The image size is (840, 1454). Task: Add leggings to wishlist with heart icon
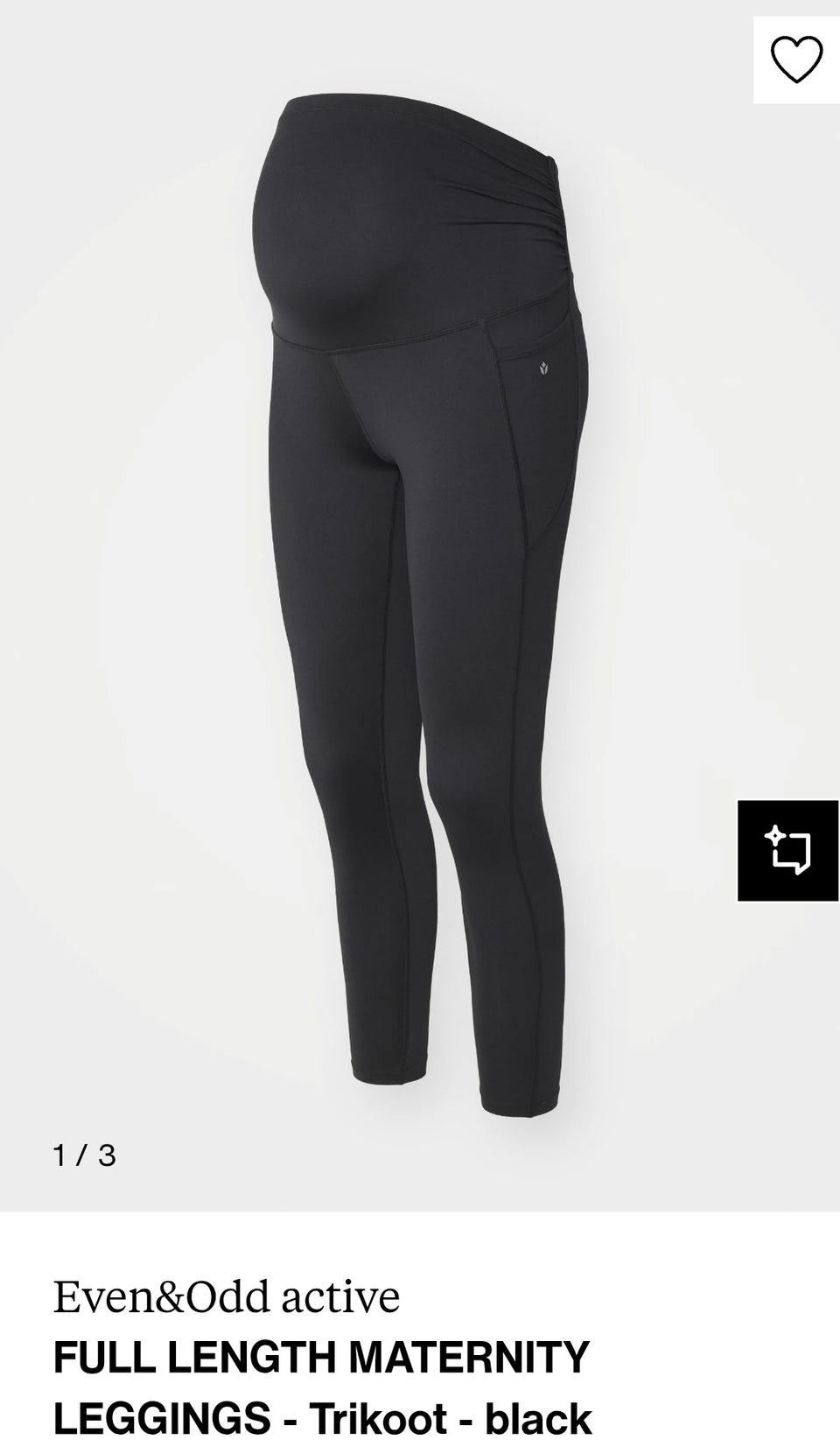tap(796, 60)
